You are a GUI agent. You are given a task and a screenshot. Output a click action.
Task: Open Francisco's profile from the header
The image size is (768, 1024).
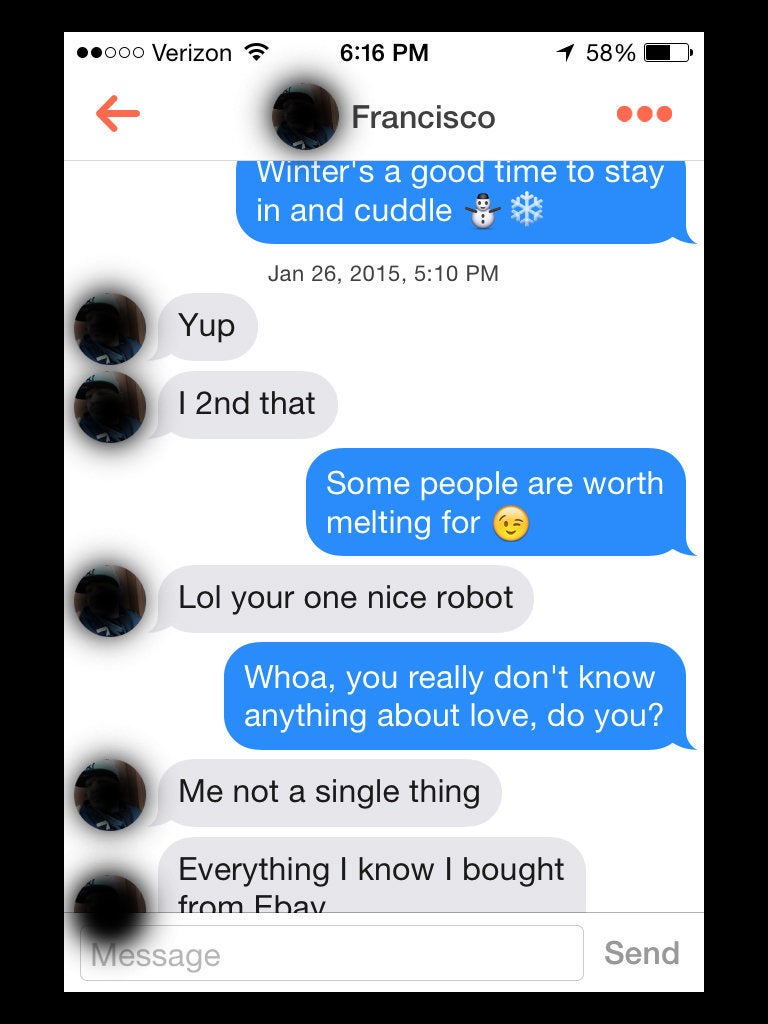[422, 117]
